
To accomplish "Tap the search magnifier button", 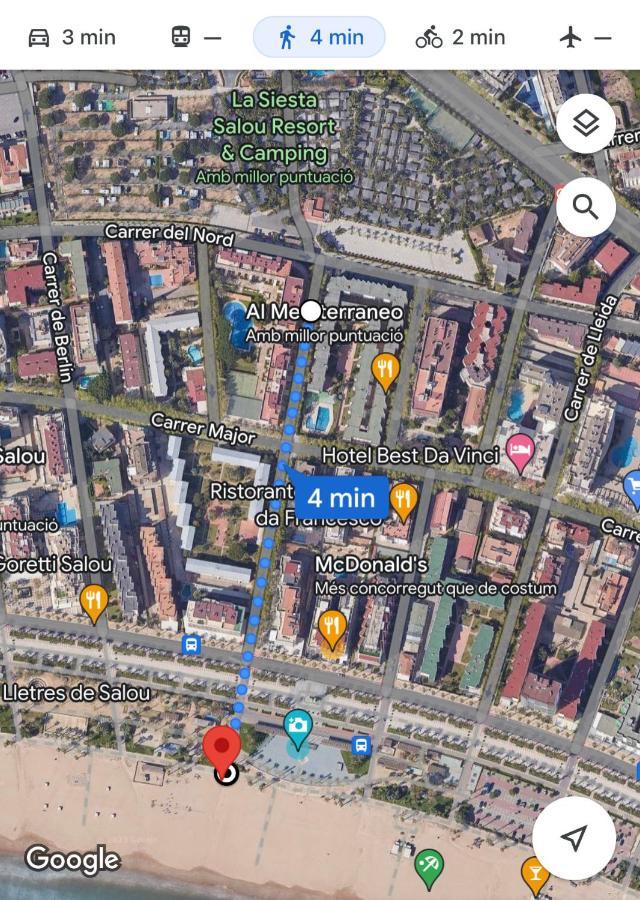I will 586,208.
